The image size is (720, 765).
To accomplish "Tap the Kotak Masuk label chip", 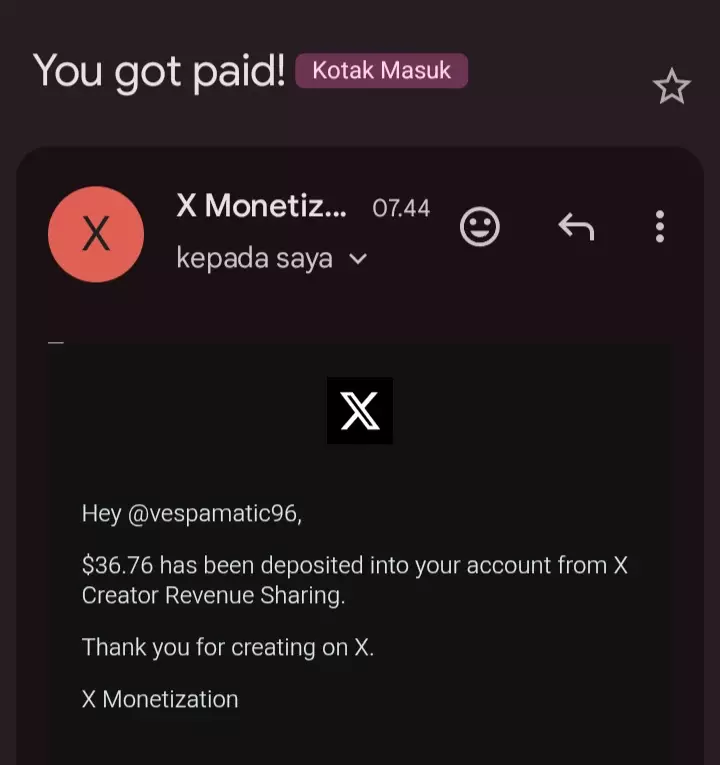I will click(382, 71).
